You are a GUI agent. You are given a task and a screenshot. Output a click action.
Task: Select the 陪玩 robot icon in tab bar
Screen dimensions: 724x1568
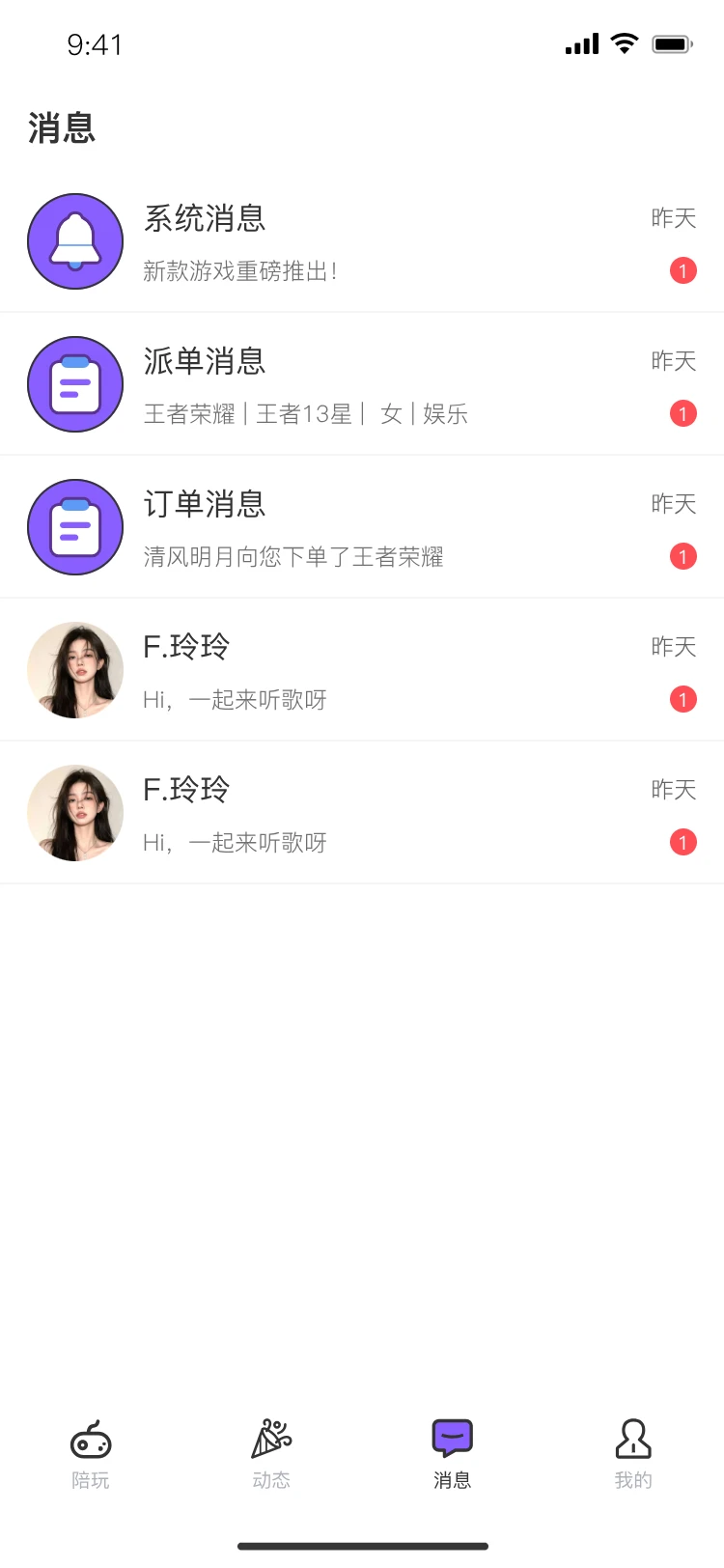pyautogui.click(x=90, y=1439)
